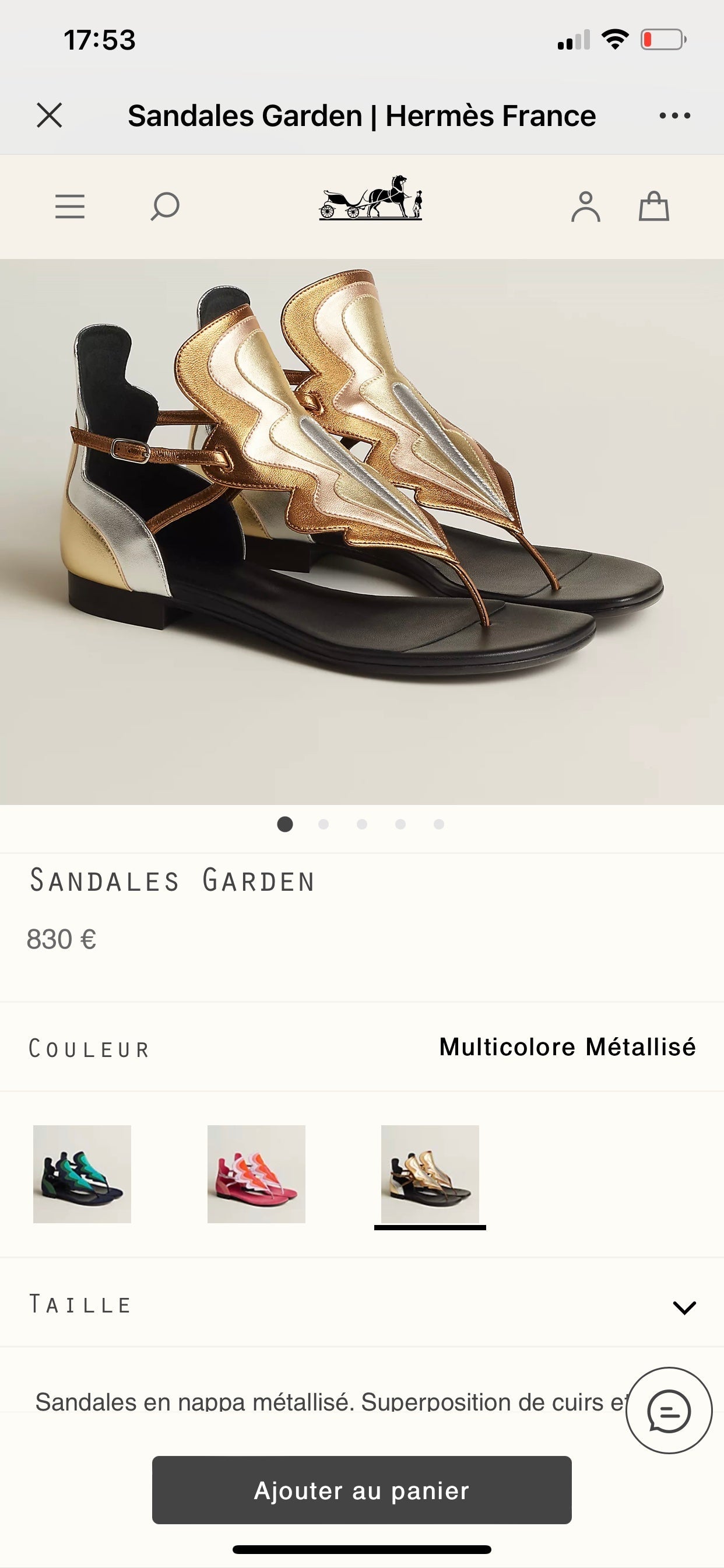
Task: Go to the Hermès homepage via logo
Action: 371,198
